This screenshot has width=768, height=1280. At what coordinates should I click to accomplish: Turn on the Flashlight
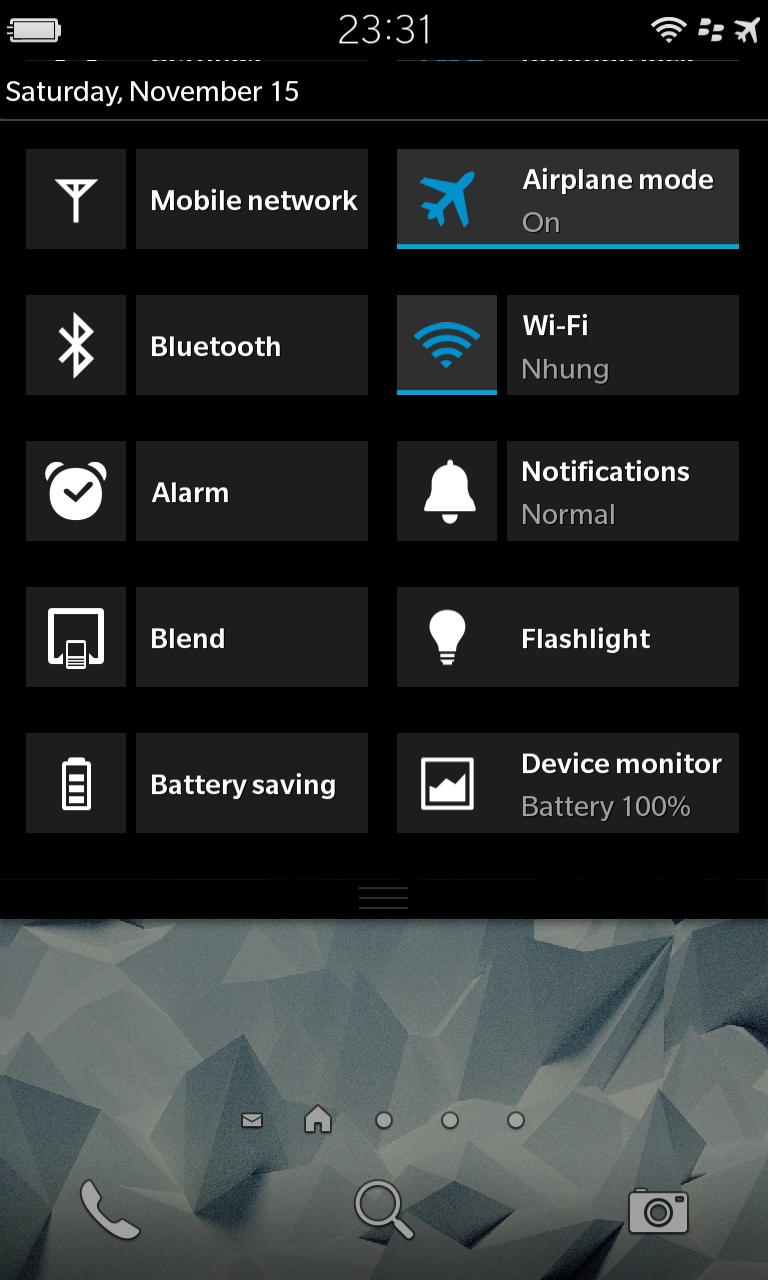pyautogui.click(x=568, y=637)
